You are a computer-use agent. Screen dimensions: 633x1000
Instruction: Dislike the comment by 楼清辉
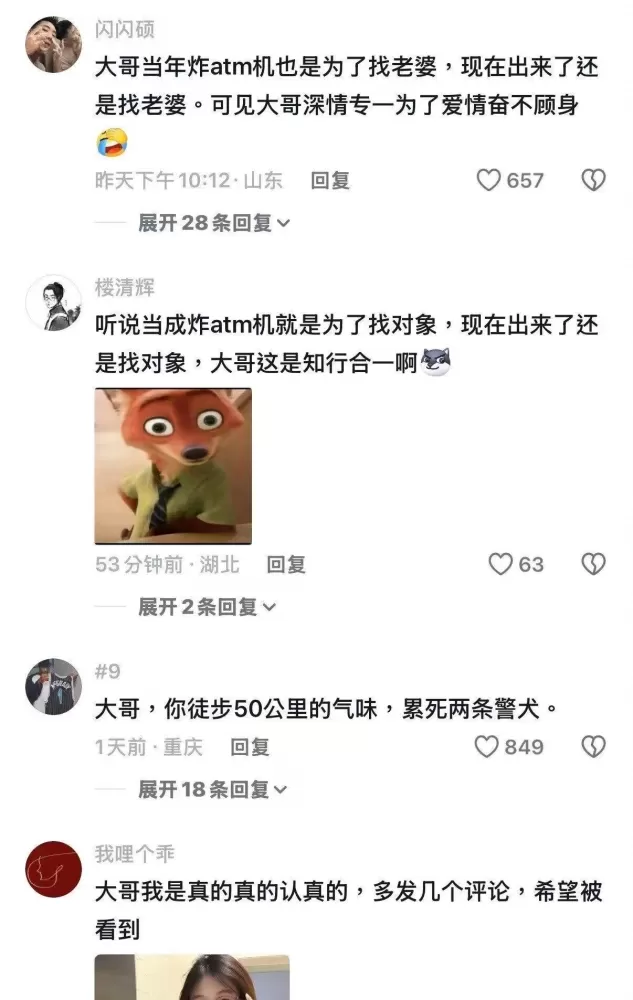coord(594,564)
